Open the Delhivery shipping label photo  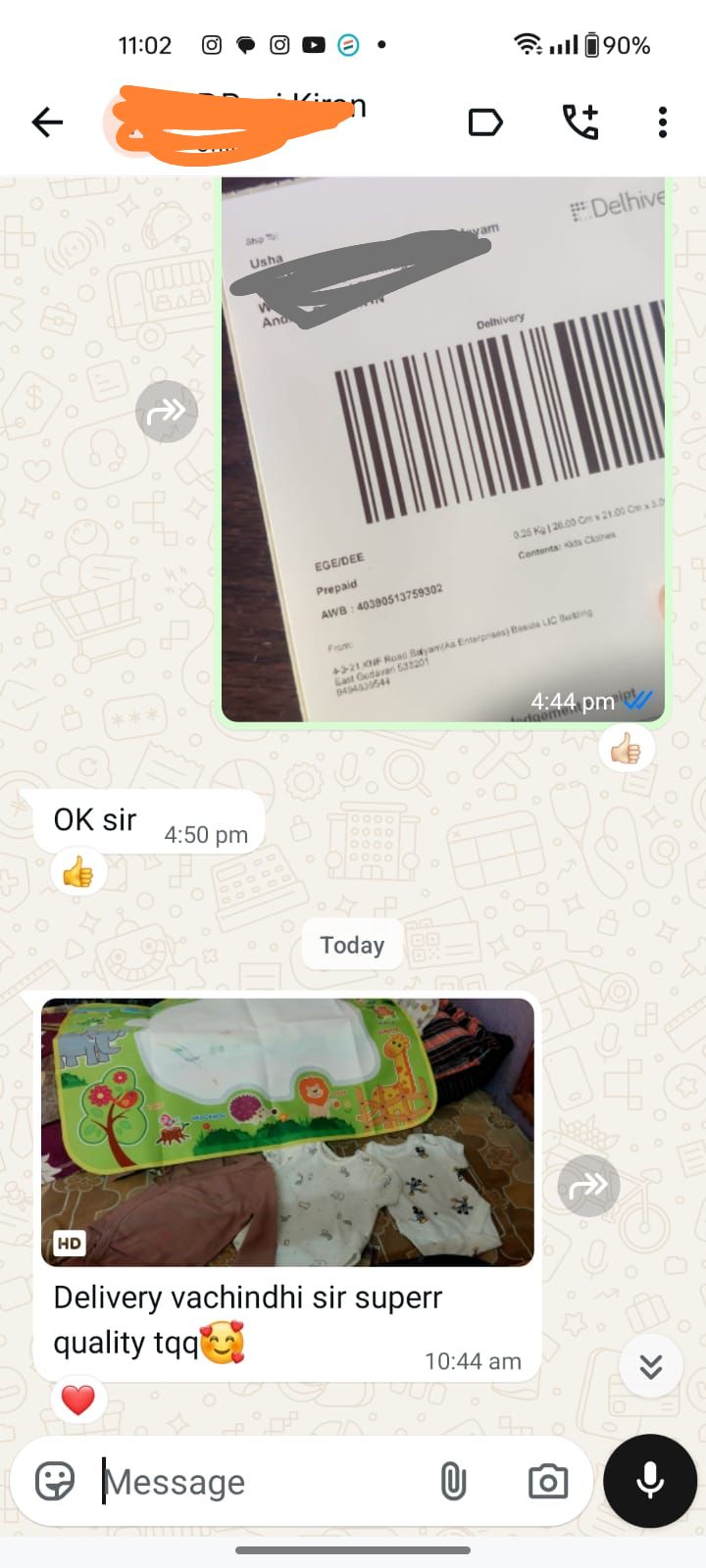[443, 449]
